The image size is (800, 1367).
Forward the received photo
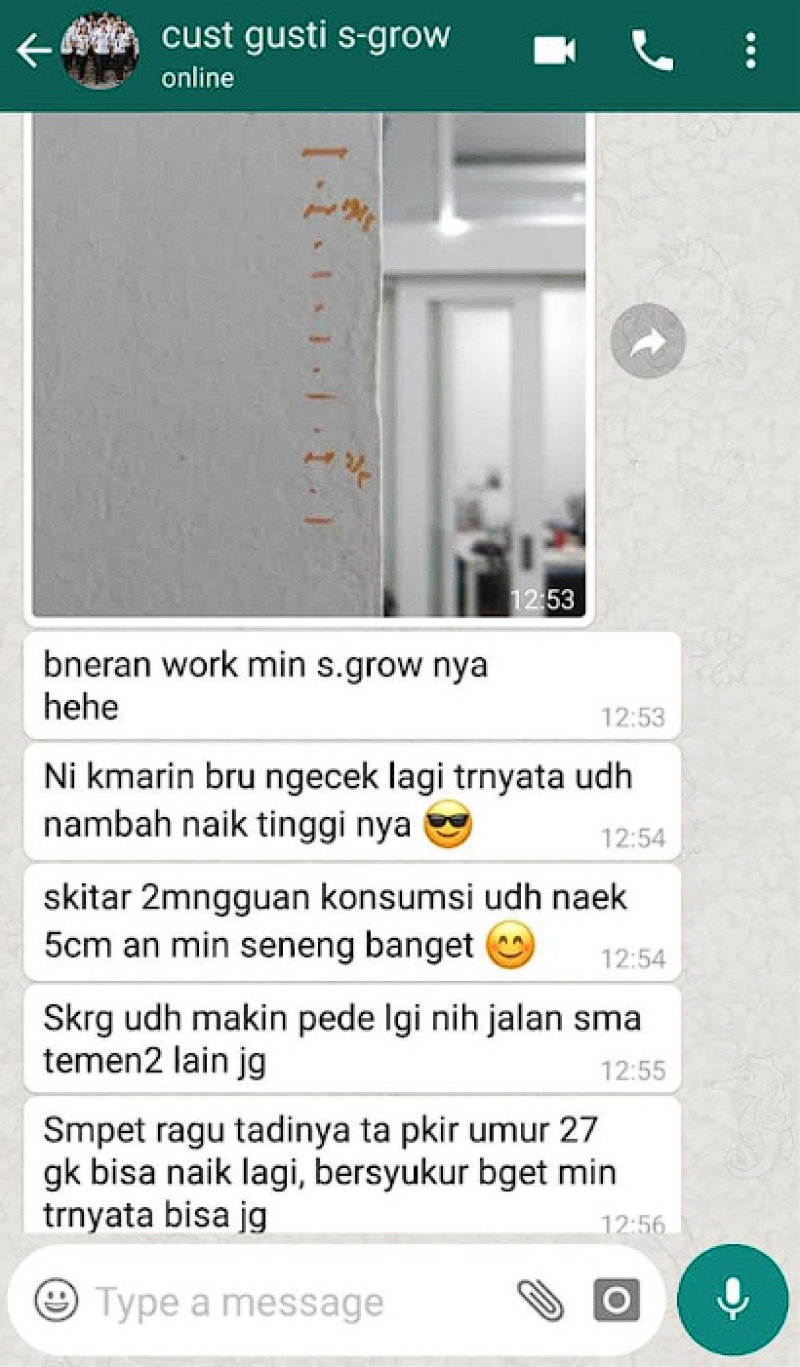[x=647, y=341]
